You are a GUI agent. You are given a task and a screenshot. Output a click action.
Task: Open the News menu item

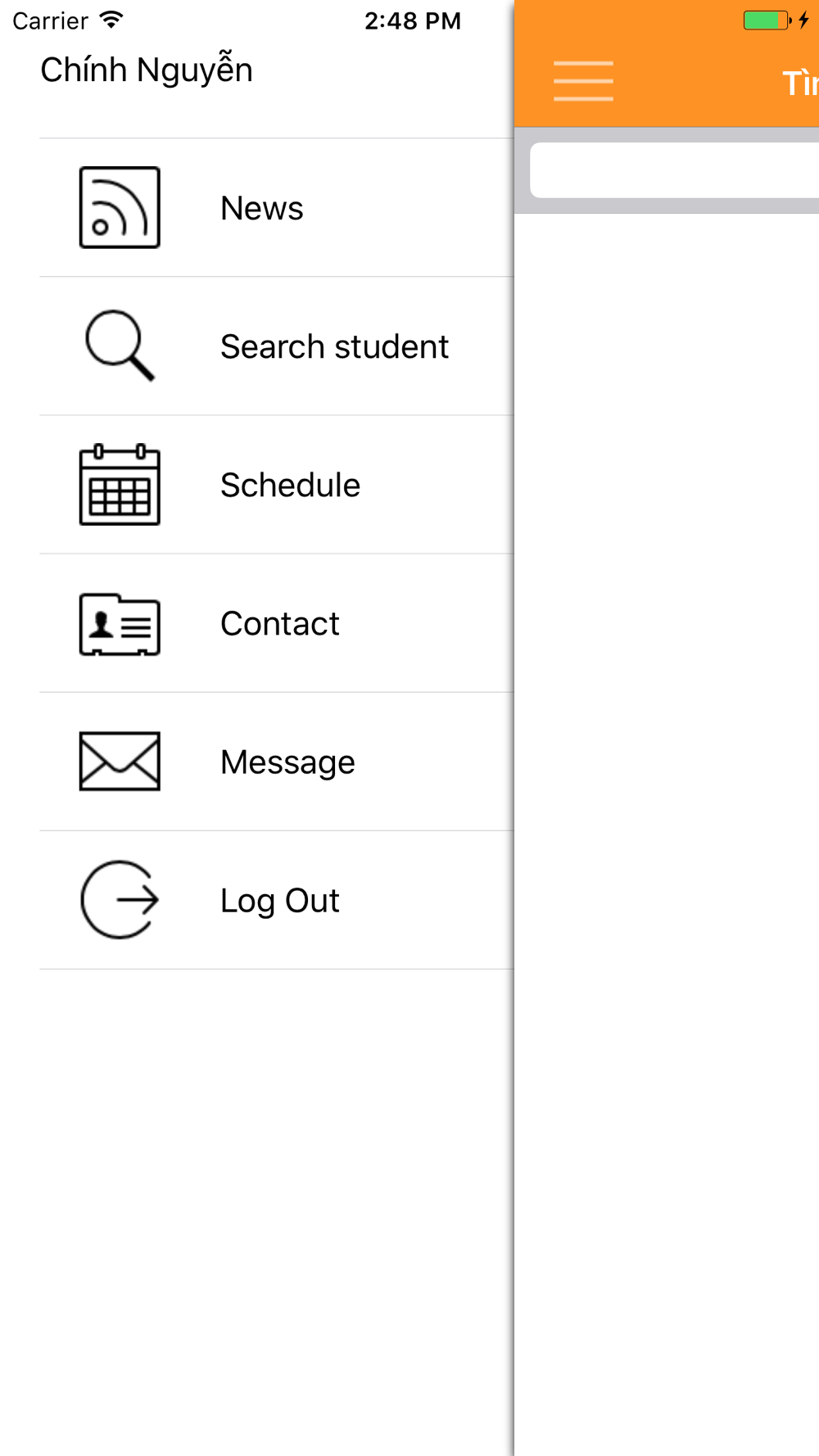click(x=277, y=208)
